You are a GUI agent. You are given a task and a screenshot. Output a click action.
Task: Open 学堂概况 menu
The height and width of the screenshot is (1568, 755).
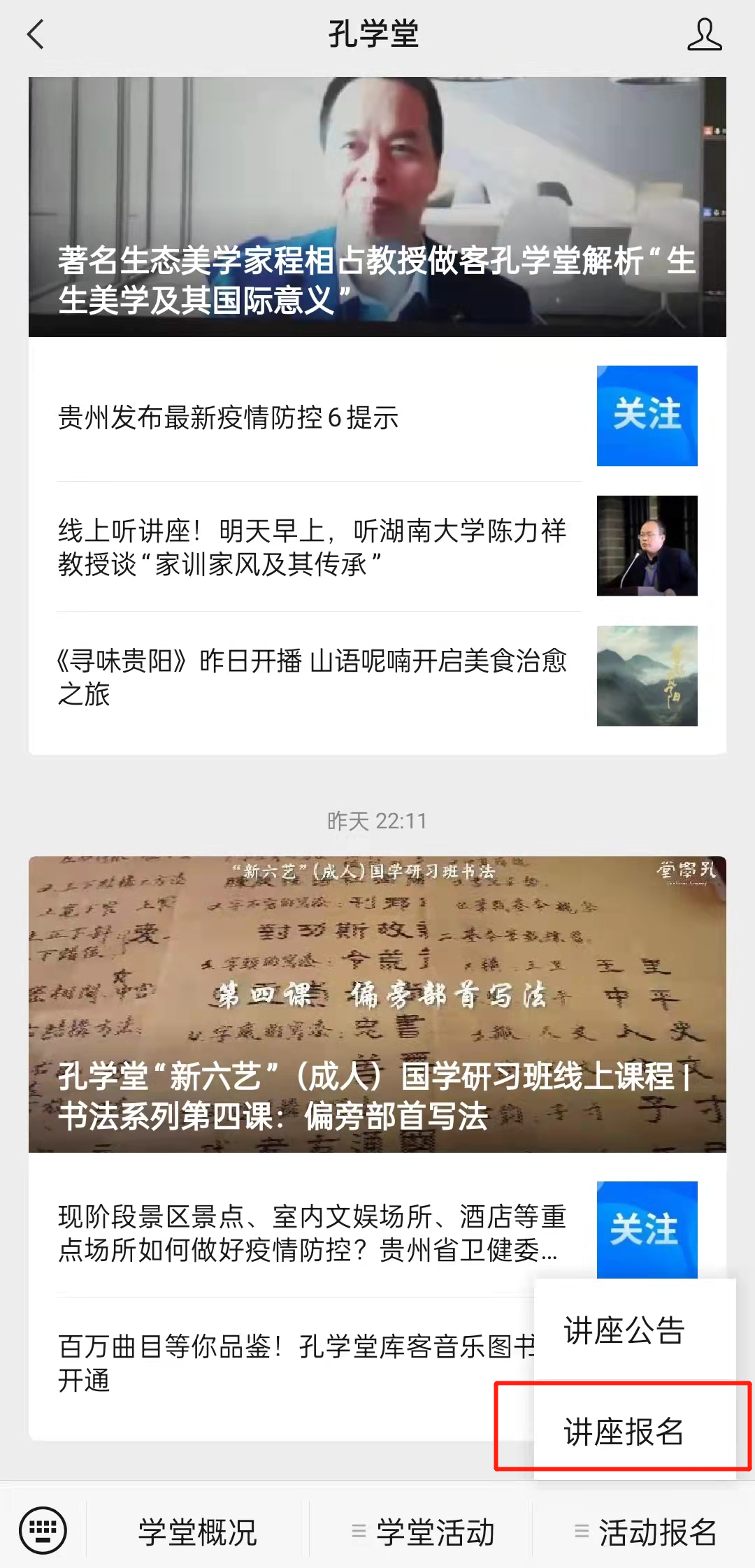point(198,1532)
